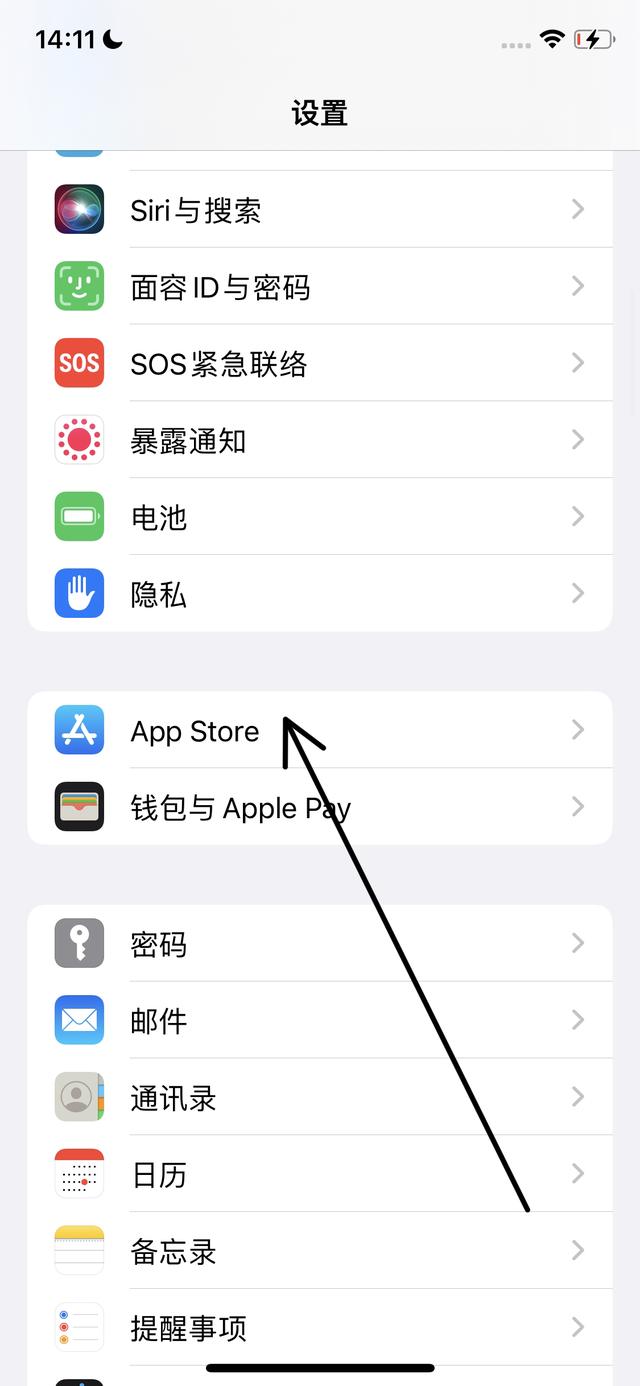The width and height of the screenshot is (640, 1386).
Task: Open 备忘录 settings
Action: (320, 1252)
